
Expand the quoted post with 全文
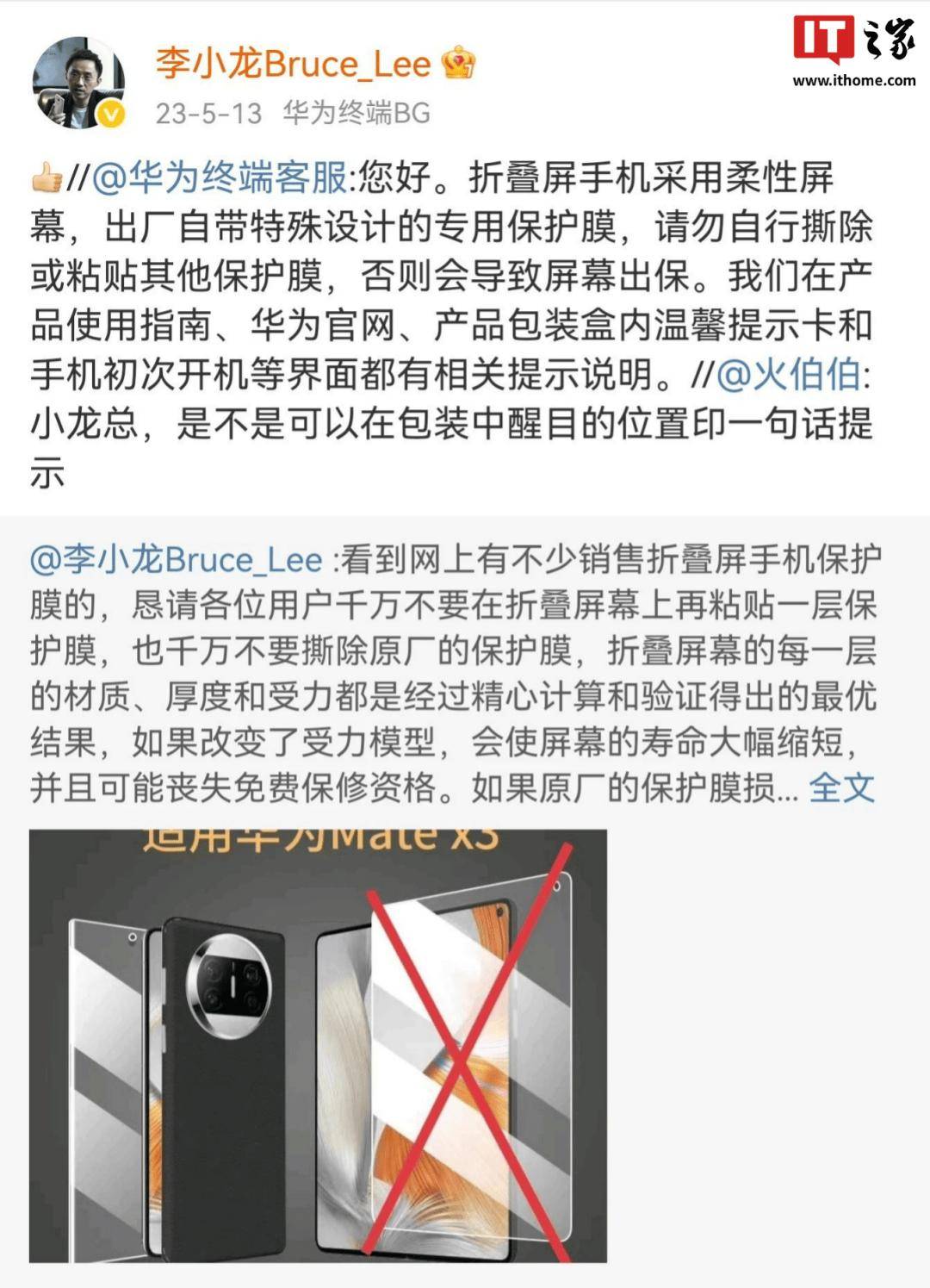[x=841, y=788]
